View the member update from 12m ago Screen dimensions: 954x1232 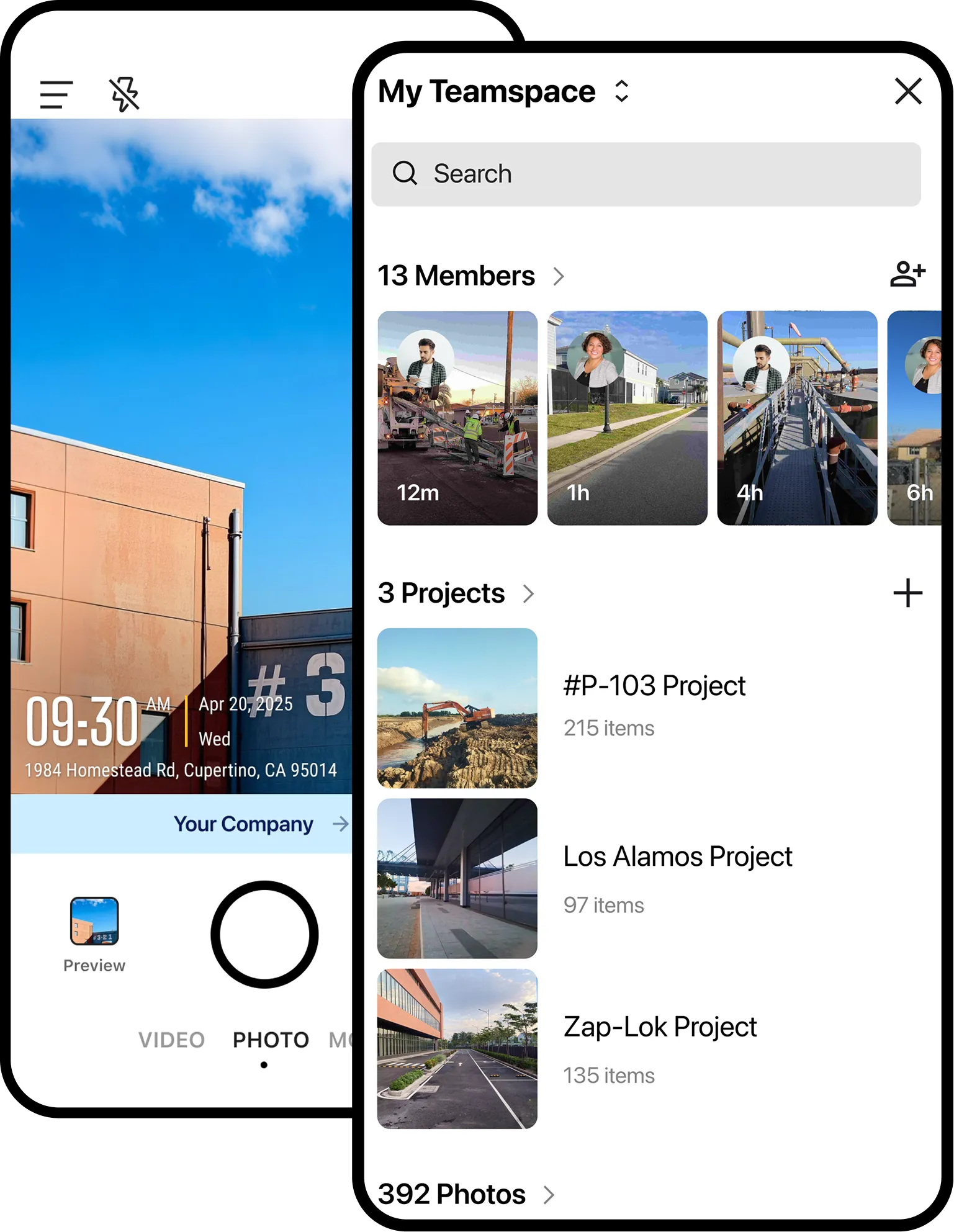pyautogui.click(x=457, y=415)
